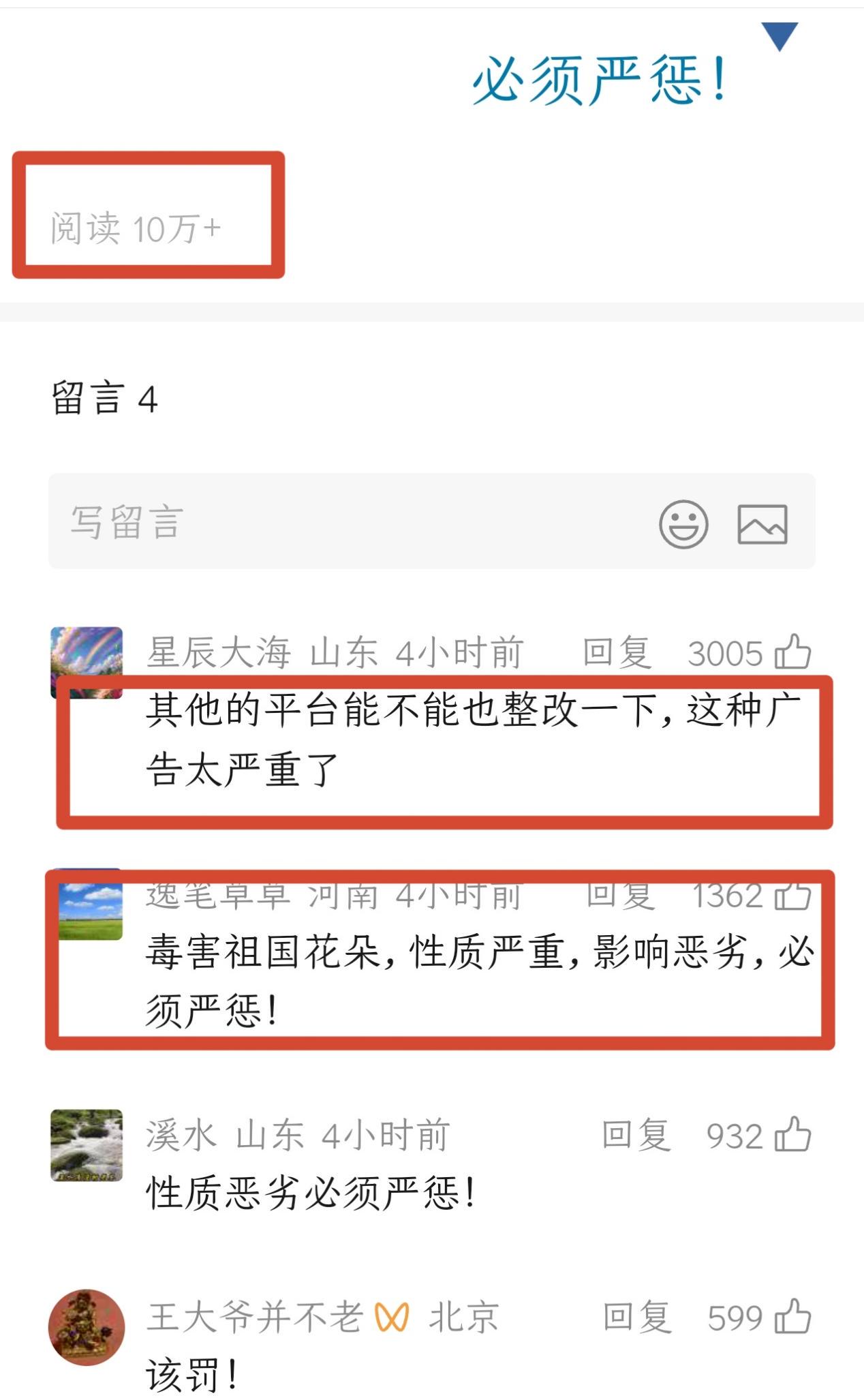The height and width of the screenshot is (1400, 864).
Task: Like 星辰大海's comment
Action: point(793,652)
